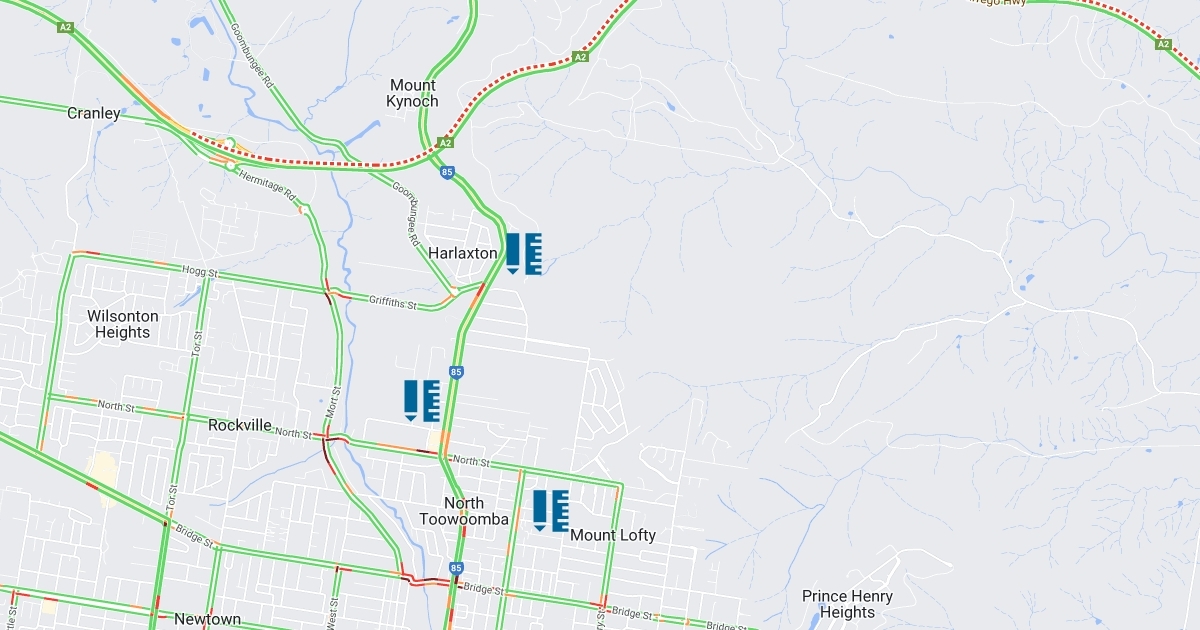The height and width of the screenshot is (630, 1200).
Task: Open the gauge marker beside Harlaxton
Action: tap(523, 254)
